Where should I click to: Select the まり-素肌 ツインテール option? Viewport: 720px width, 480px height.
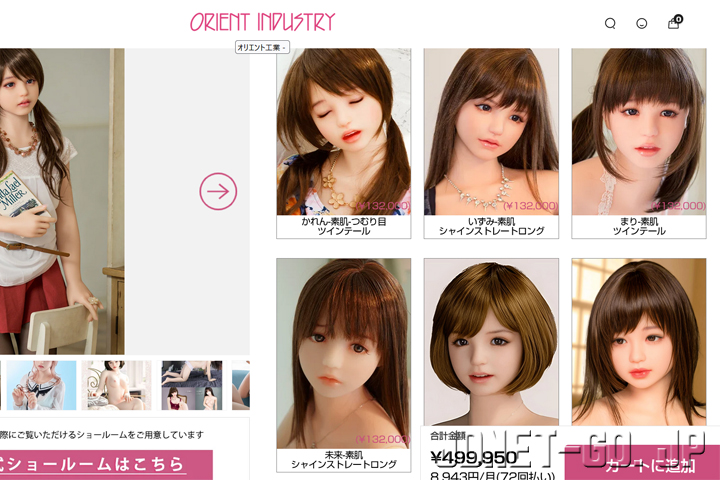coord(638,143)
